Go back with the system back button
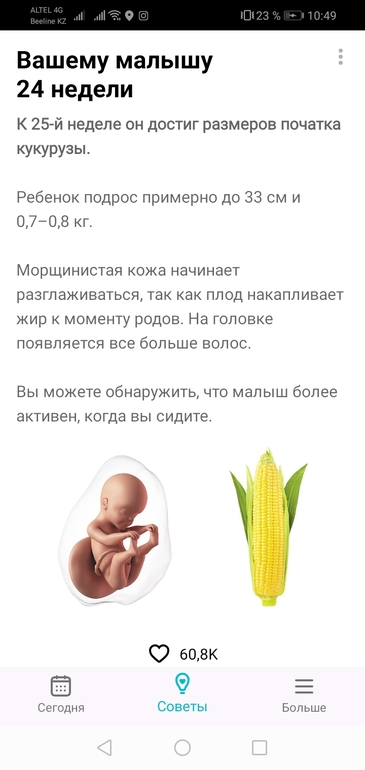The width and height of the screenshot is (365, 770). click(x=105, y=747)
